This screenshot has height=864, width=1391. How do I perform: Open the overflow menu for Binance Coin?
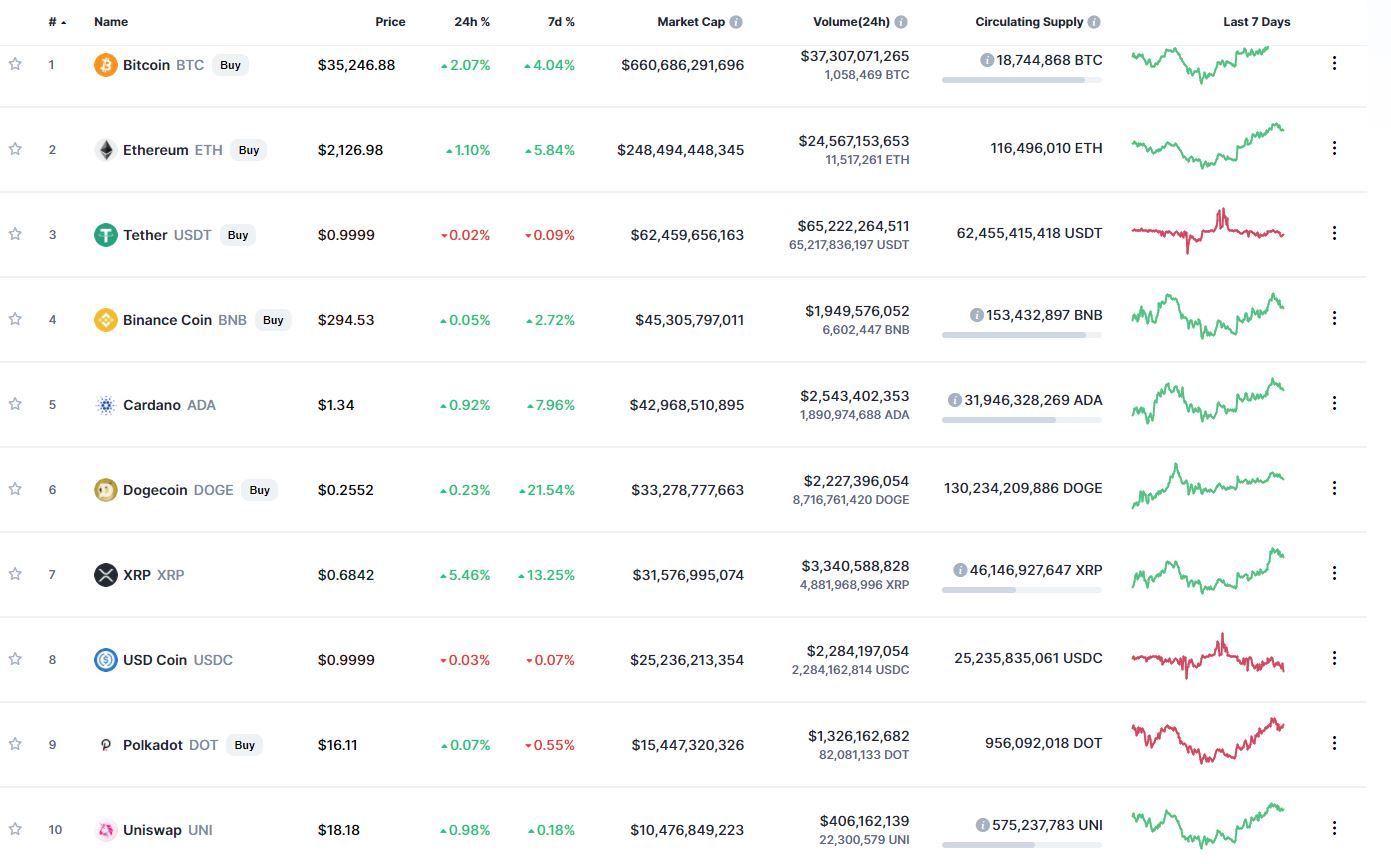coord(1334,318)
